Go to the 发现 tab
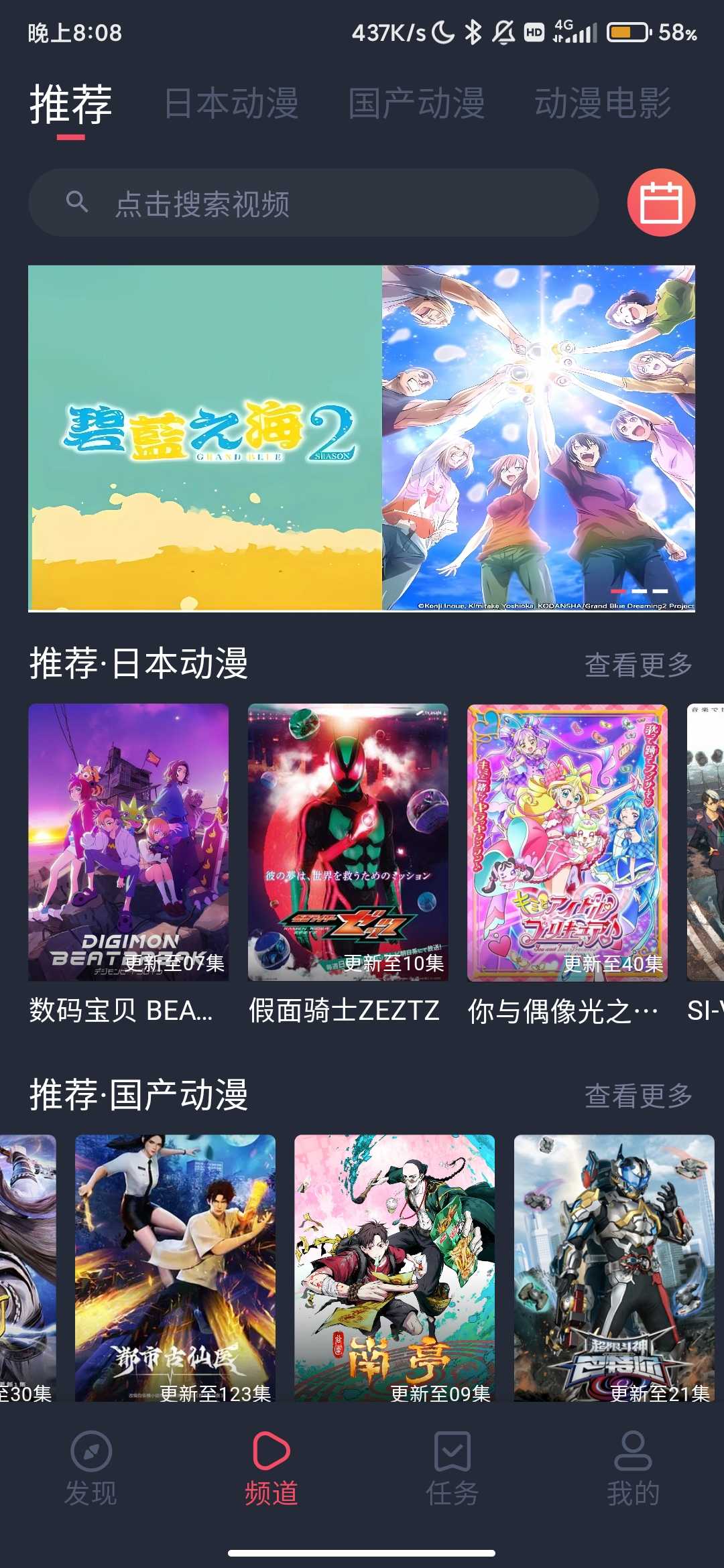 pos(90,1468)
